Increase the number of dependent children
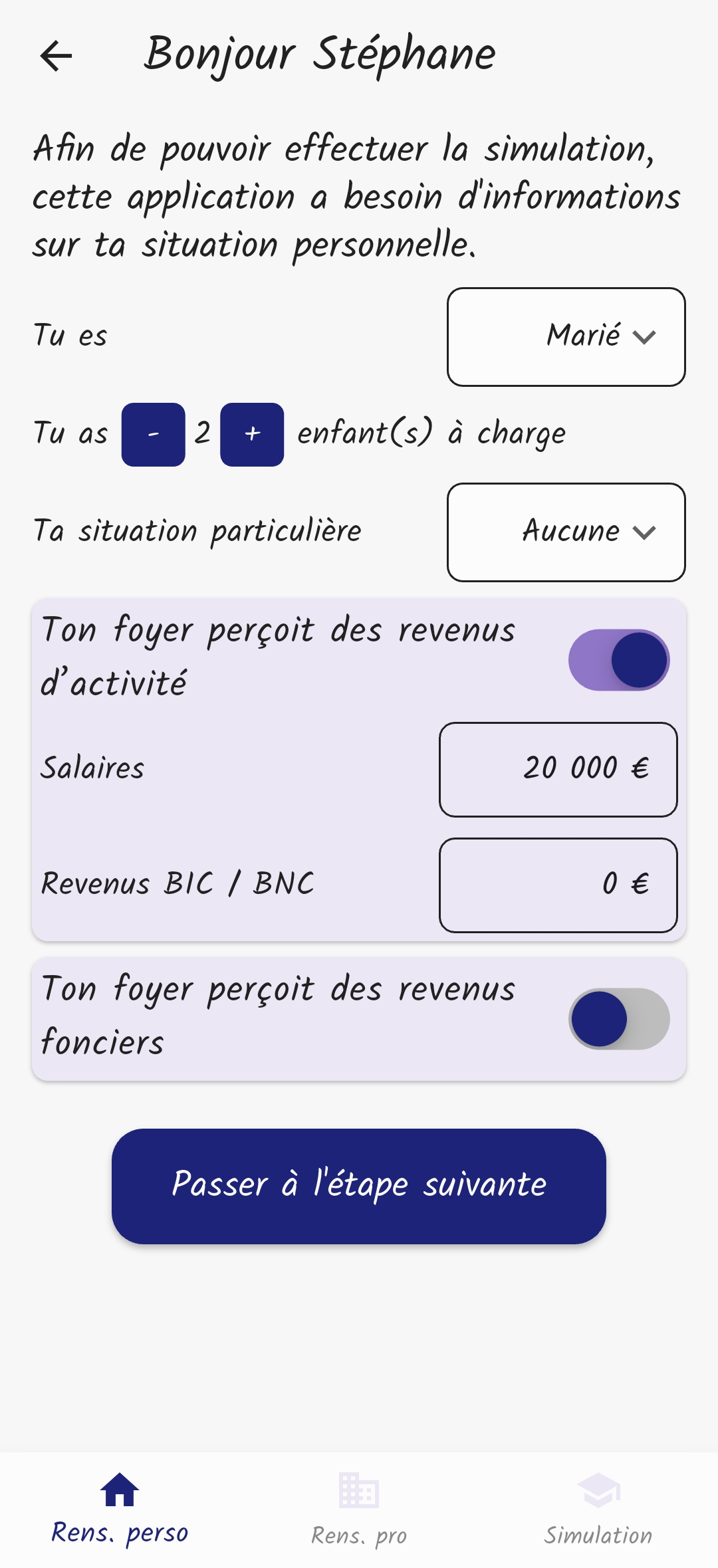 [x=252, y=435]
